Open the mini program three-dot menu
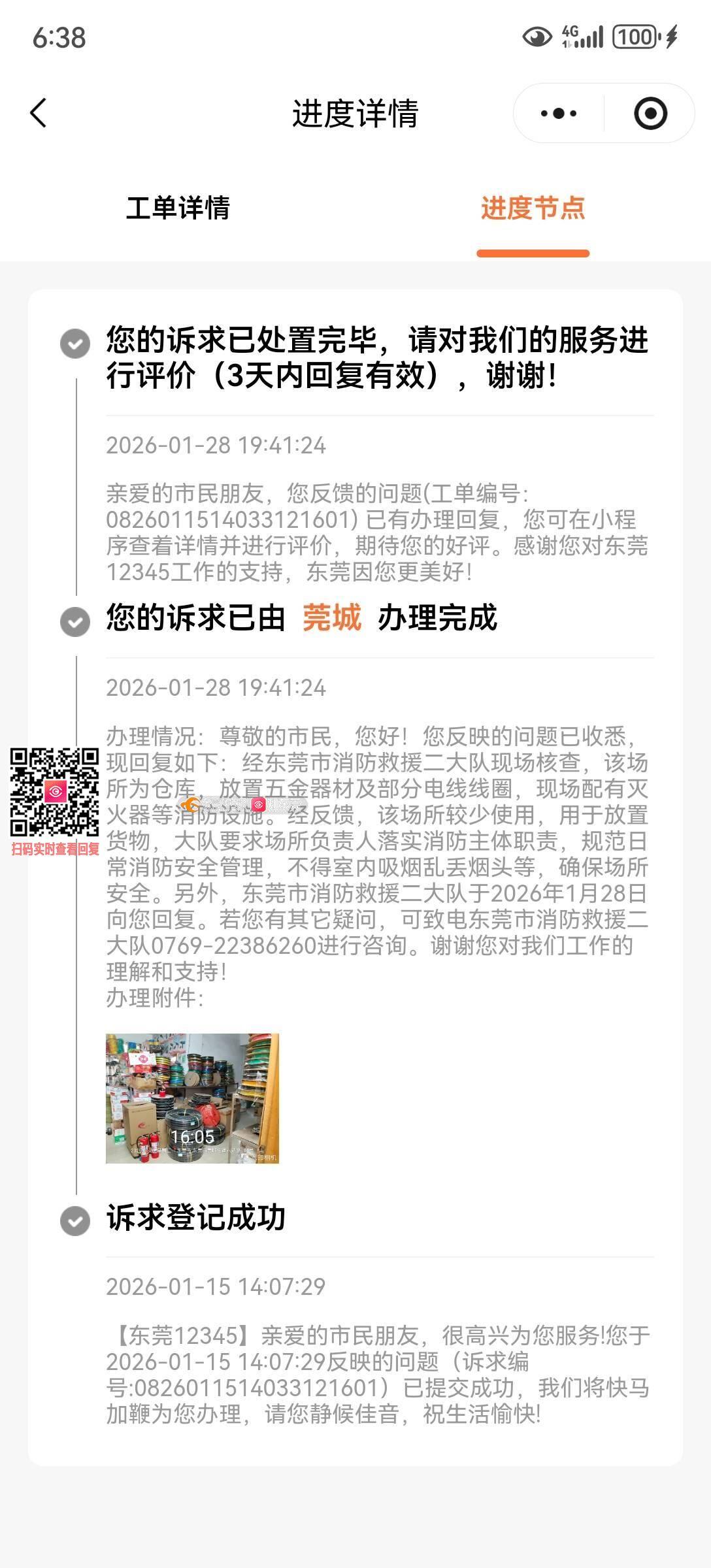This screenshot has width=711, height=1568. [x=559, y=114]
